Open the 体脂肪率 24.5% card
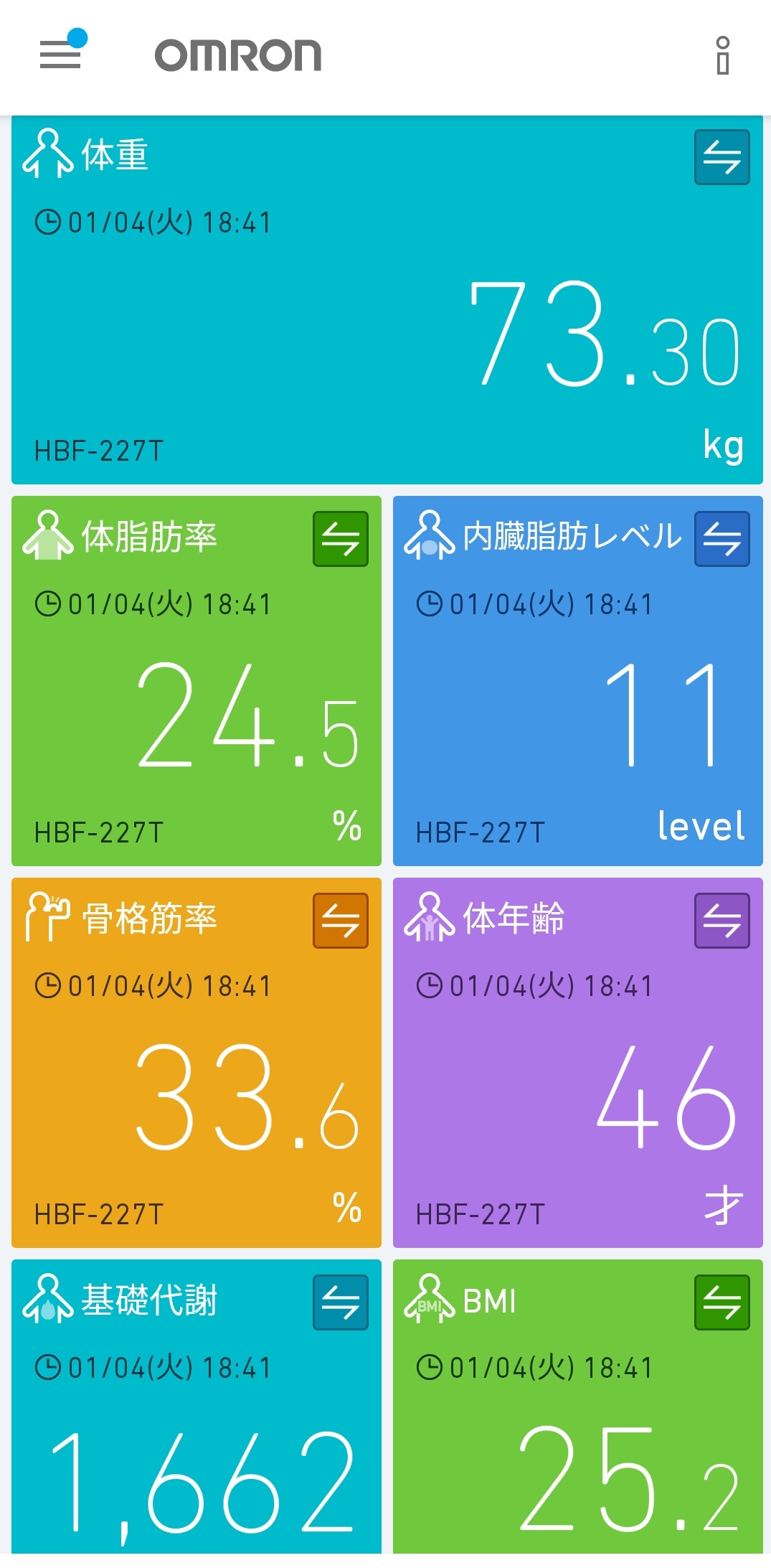771x1568 pixels. point(197,681)
